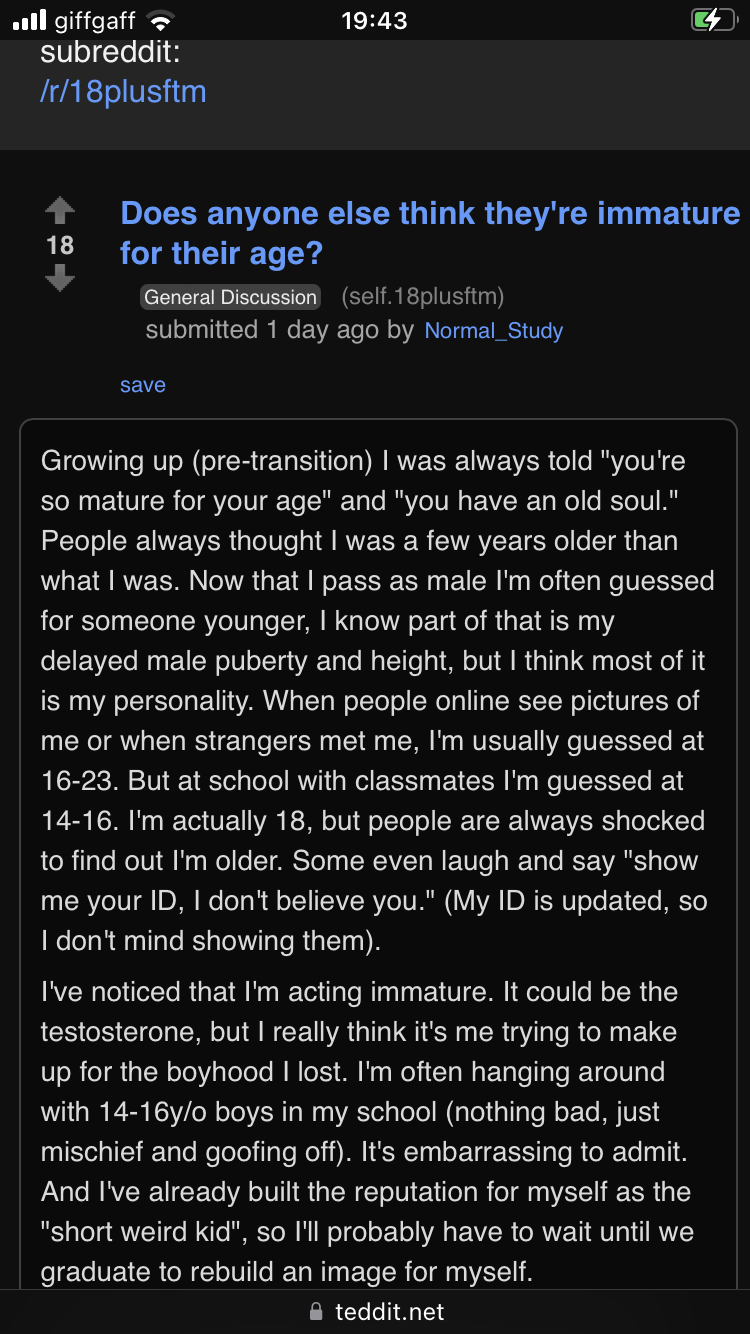Downvote the post
Viewport: 750px width, 1334px height.
click(x=60, y=278)
